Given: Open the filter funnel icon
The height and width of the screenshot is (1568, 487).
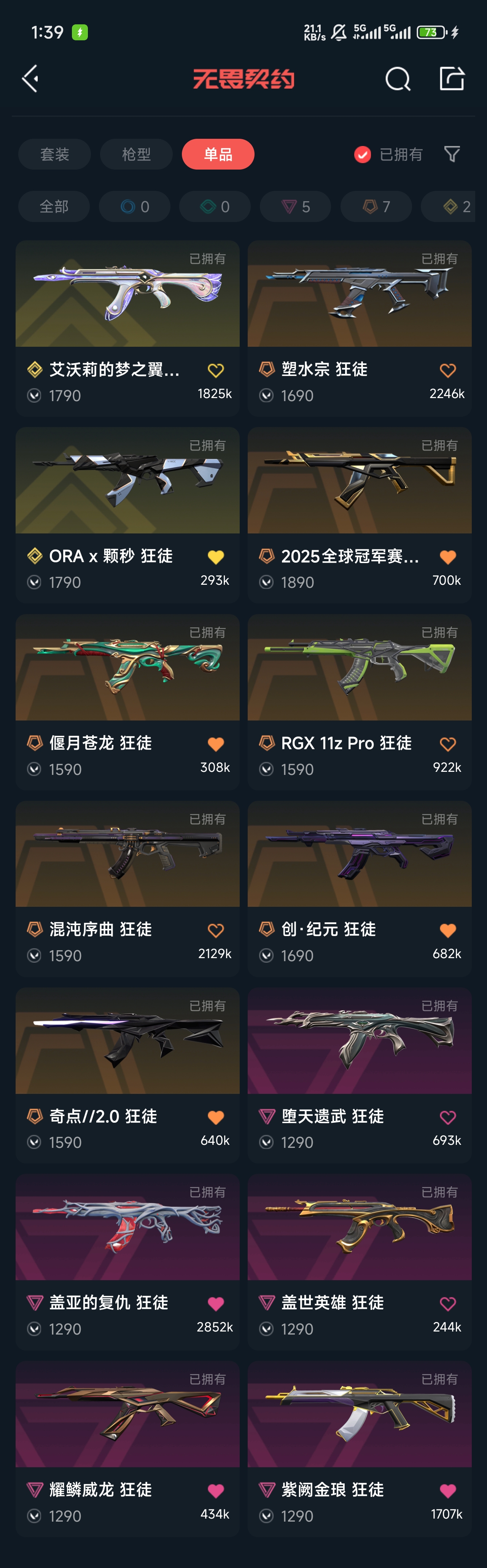Looking at the screenshot, I should point(452,155).
